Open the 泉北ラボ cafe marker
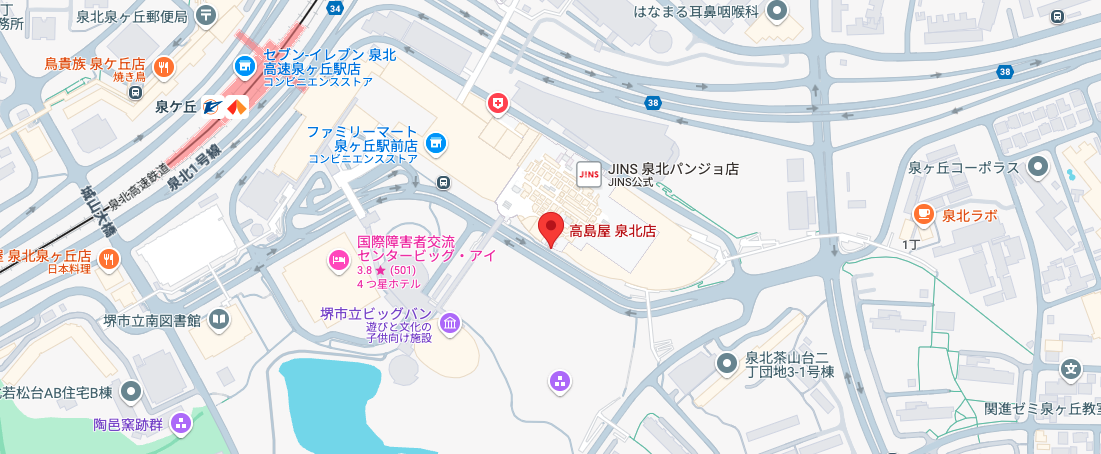 pyautogui.click(x=925, y=214)
